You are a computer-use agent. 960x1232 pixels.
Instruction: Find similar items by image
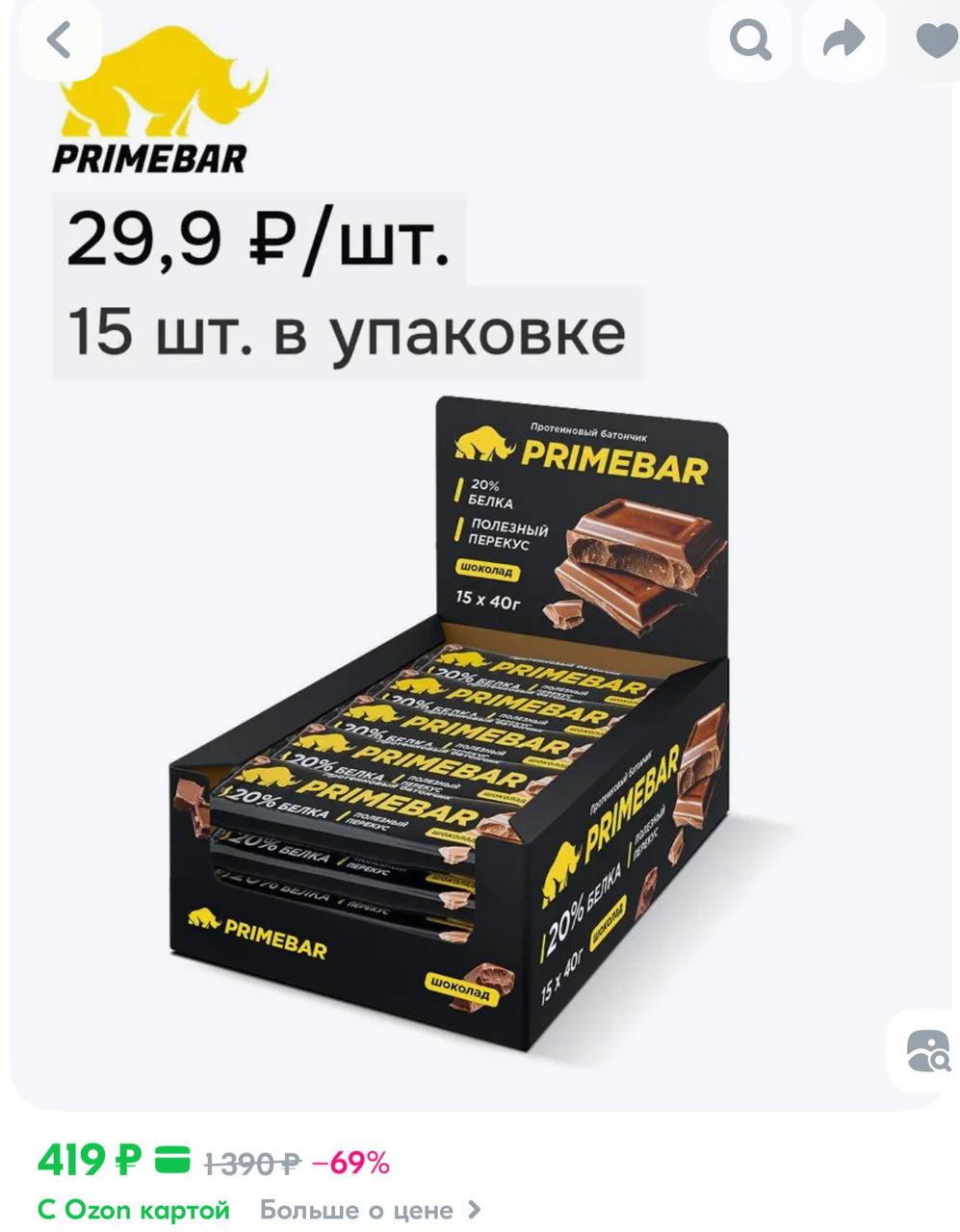tap(926, 1050)
